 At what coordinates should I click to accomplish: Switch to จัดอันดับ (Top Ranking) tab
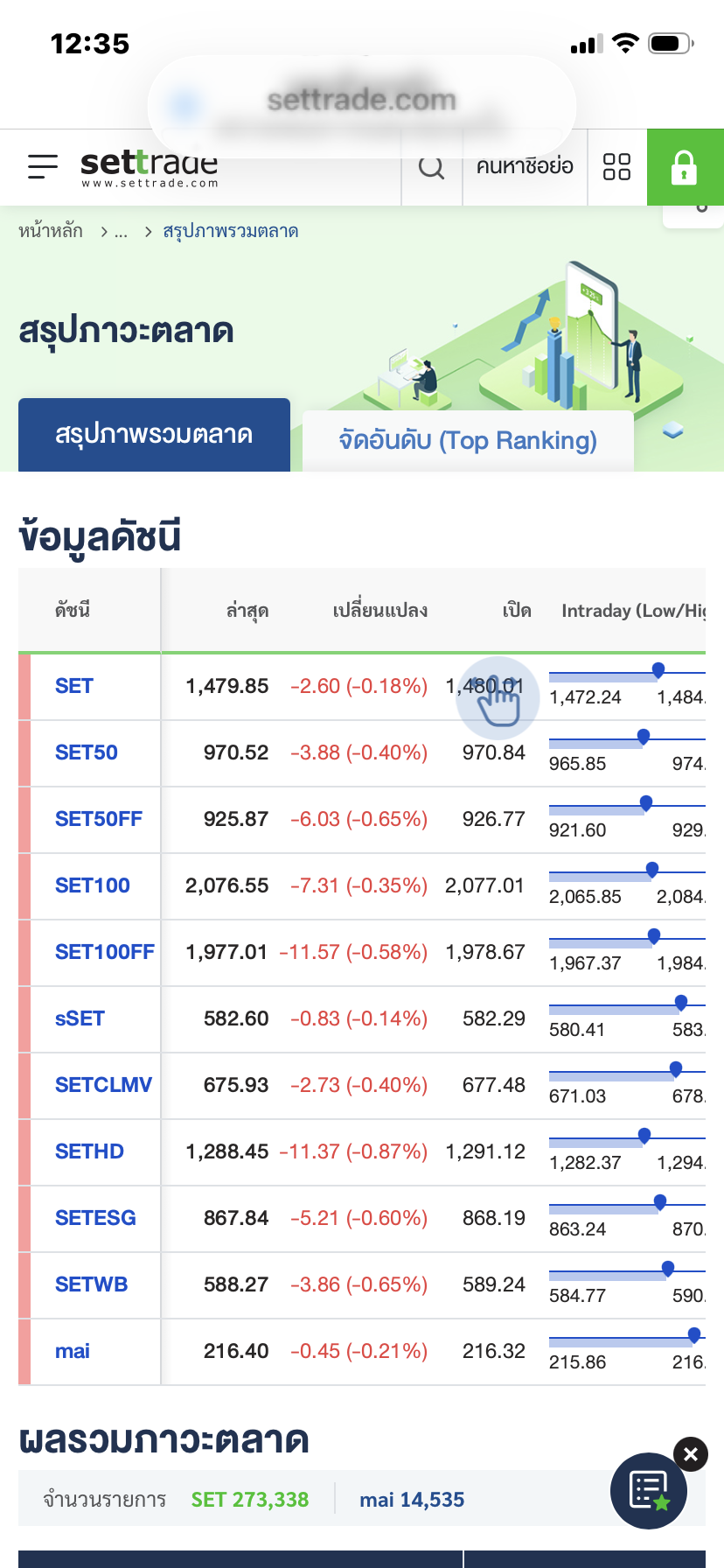point(468,440)
